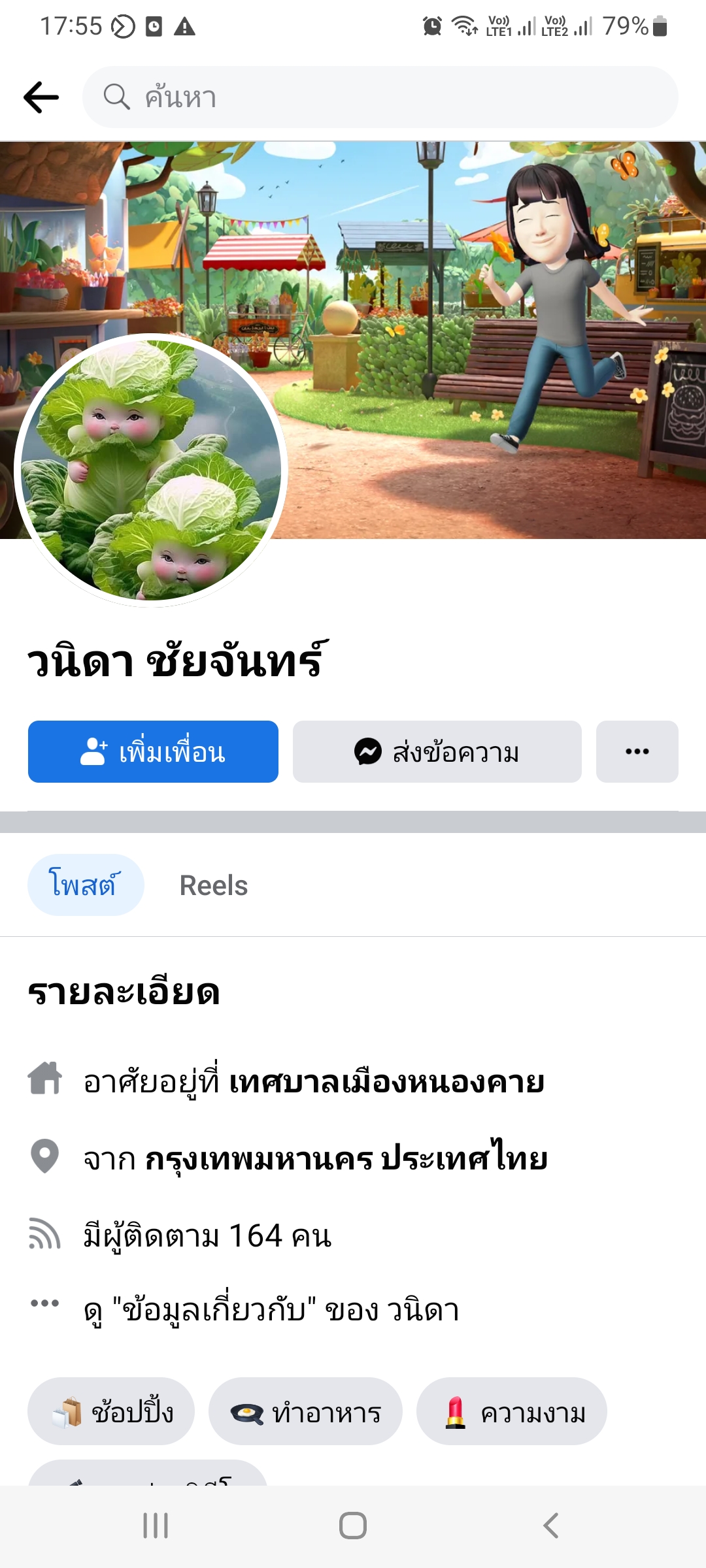Switch to the โพสต์ tab
Image resolution: width=706 pixels, height=1568 pixels.
(85, 885)
